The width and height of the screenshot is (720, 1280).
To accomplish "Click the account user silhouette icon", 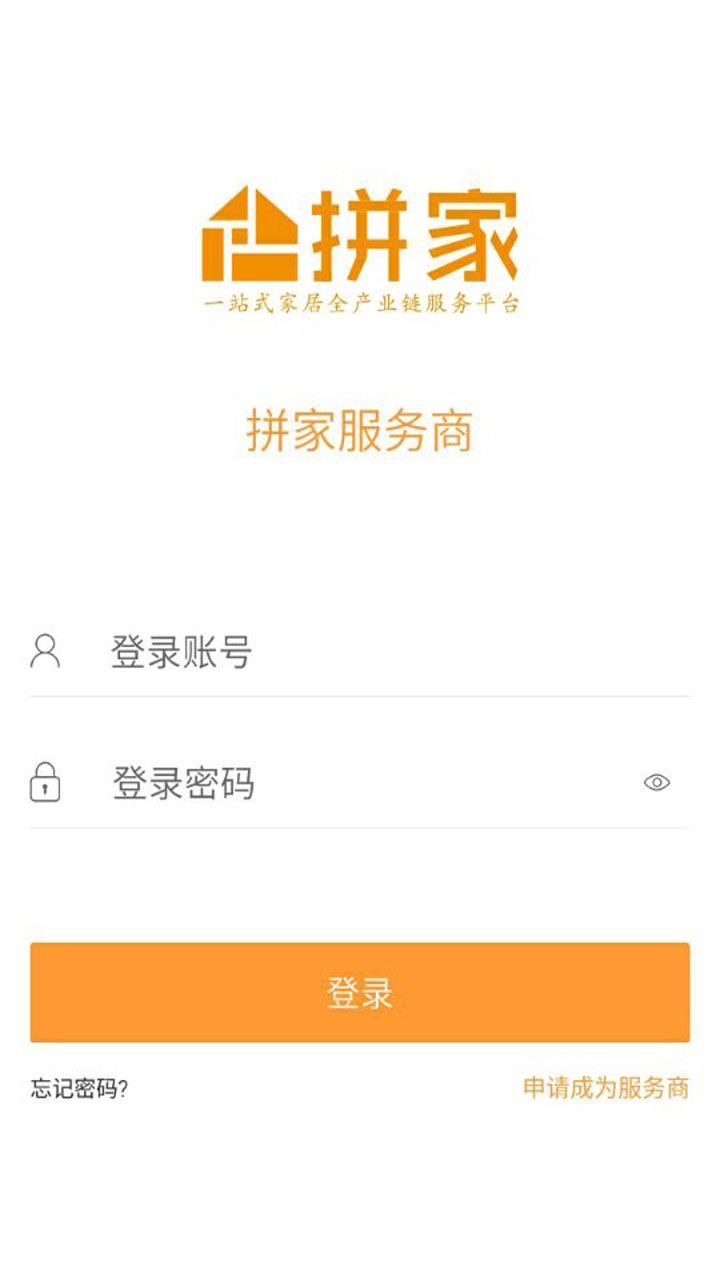I will [46, 650].
